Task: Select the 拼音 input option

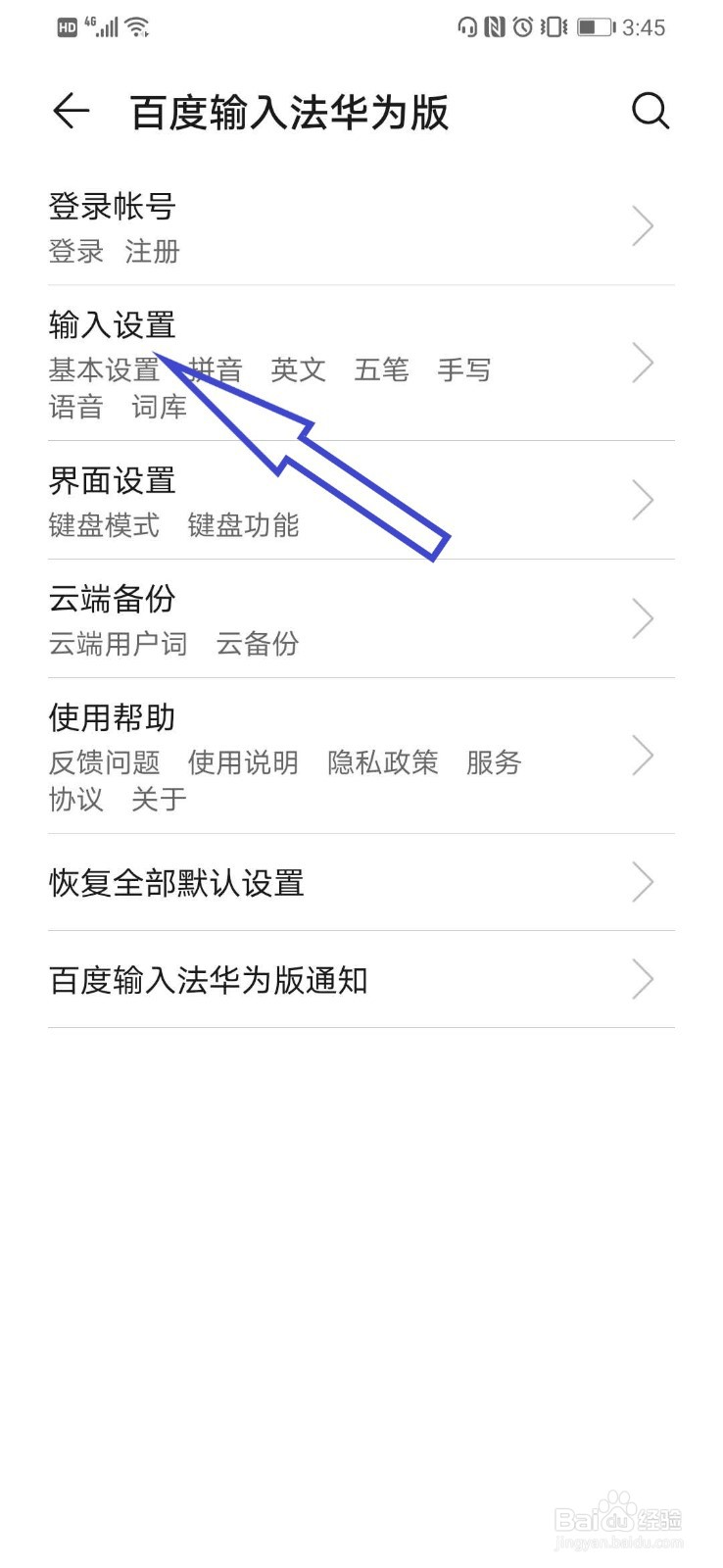Action: (x=217, y=369)
